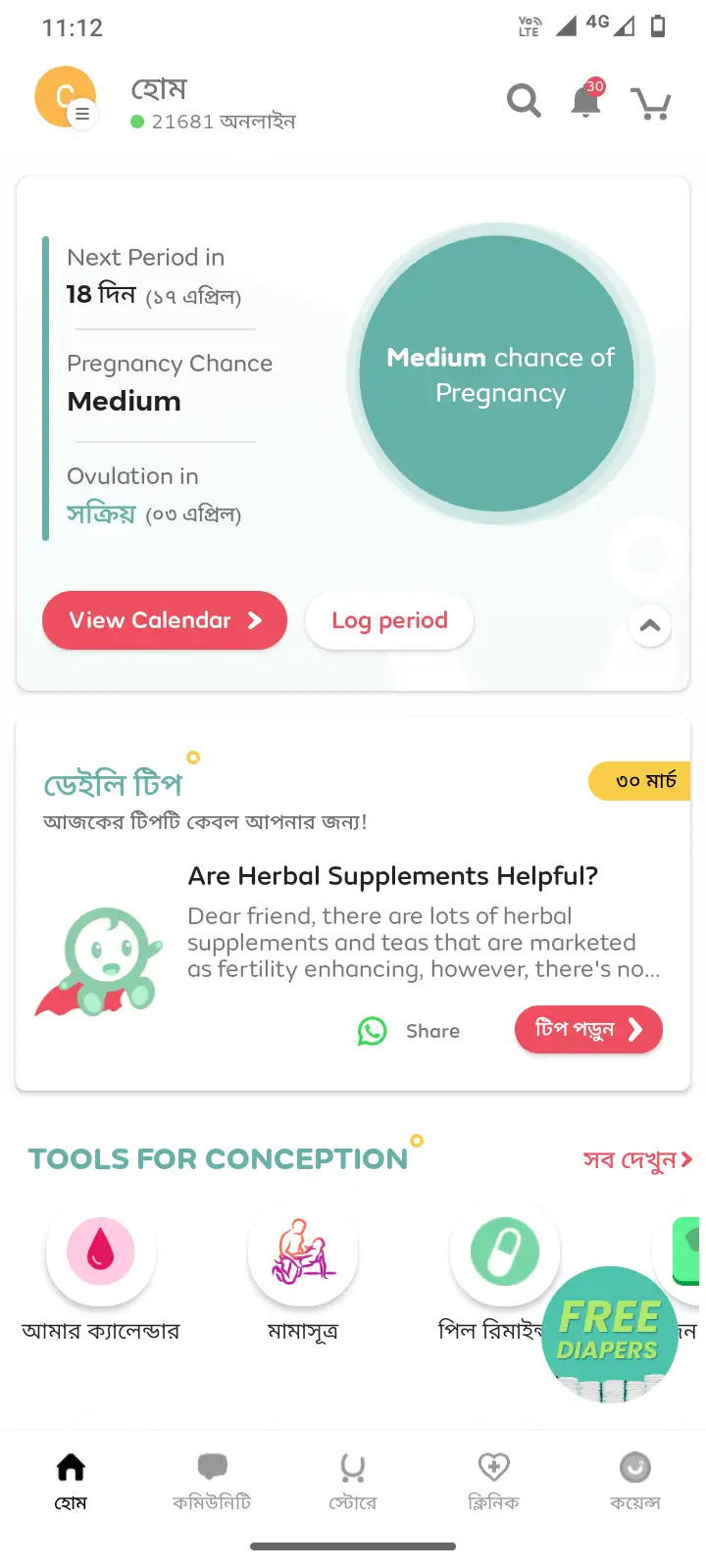Tap সব দেখুন to see all tools

pyautogui.click(x=637, y=1160)
